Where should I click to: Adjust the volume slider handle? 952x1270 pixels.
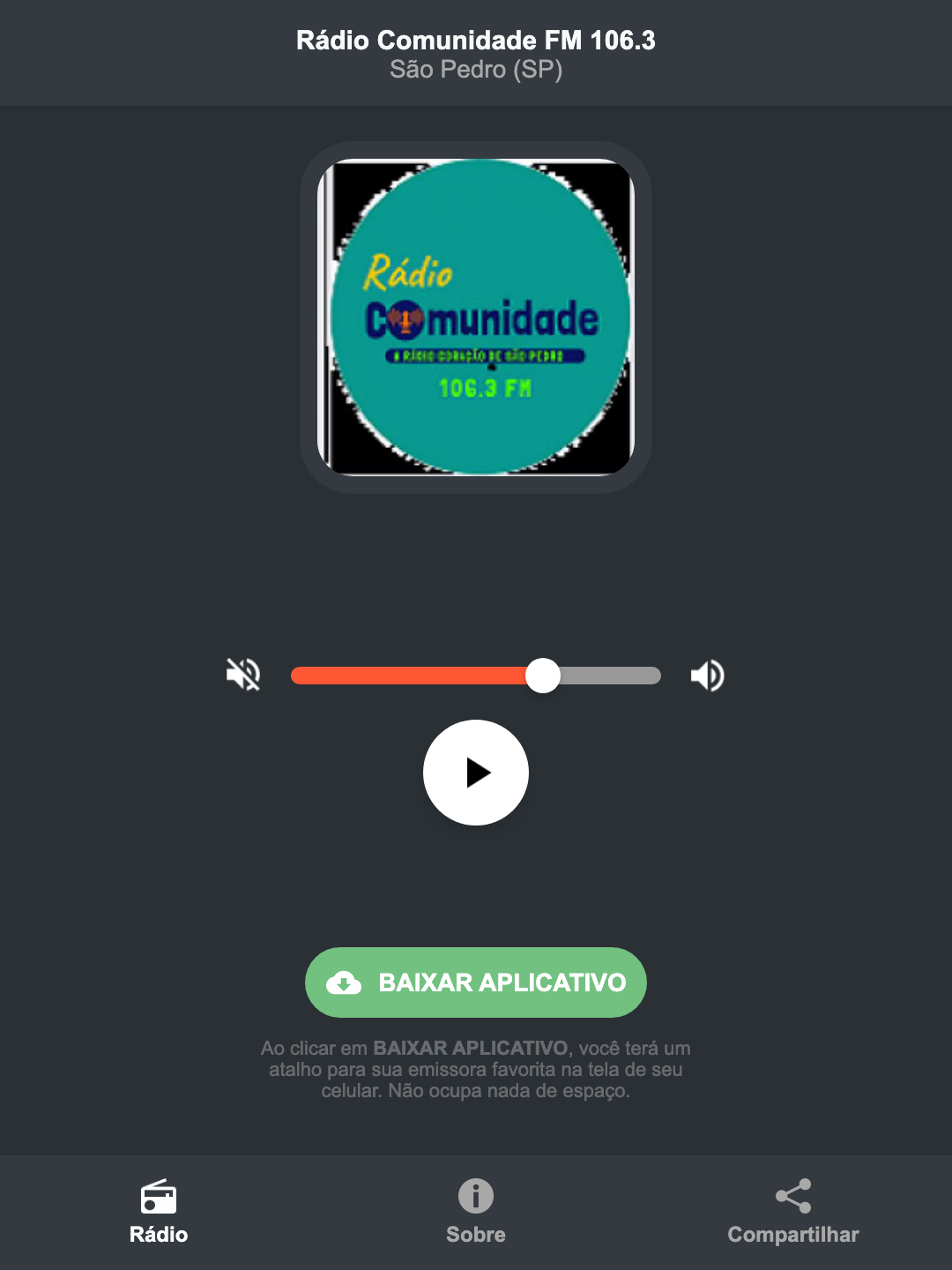click(544, 675)
